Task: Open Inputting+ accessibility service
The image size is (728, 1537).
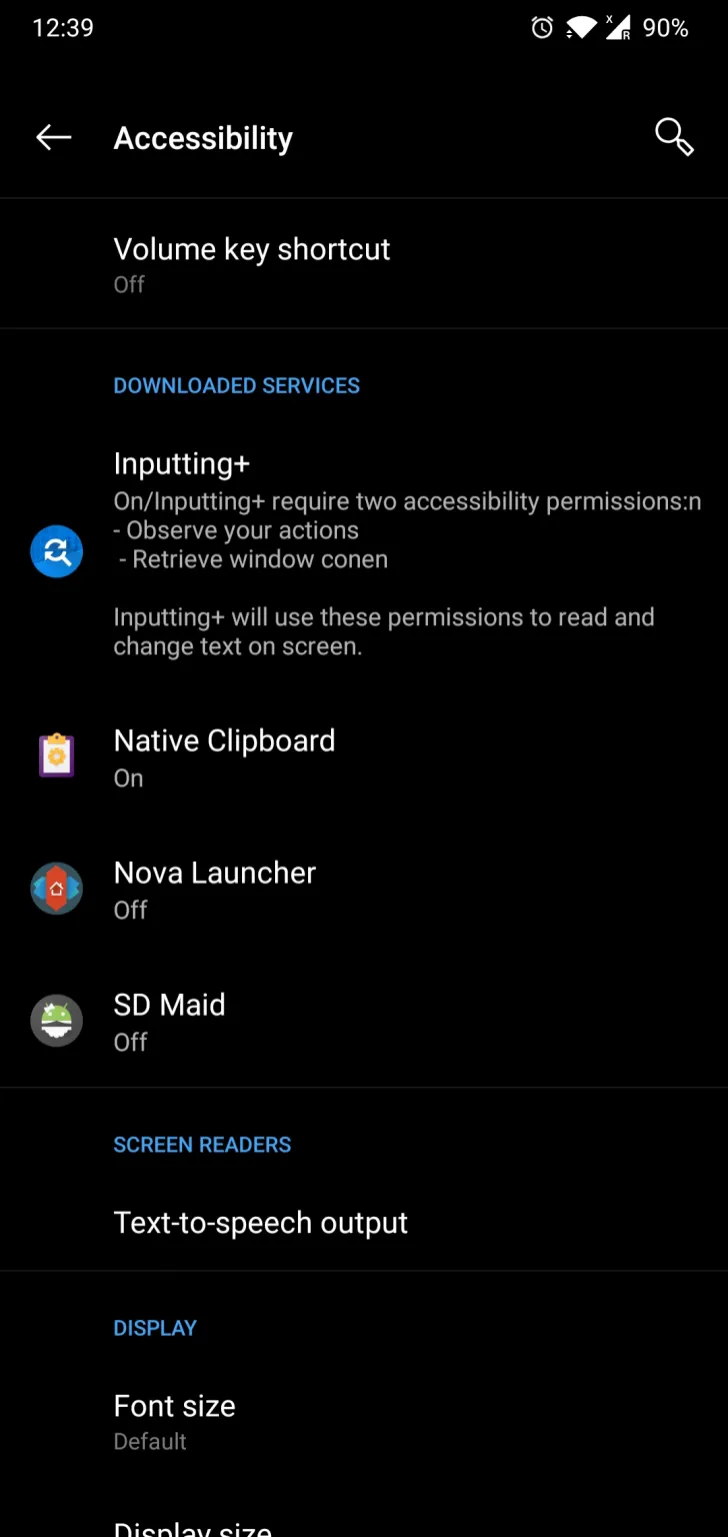Action: click(x=364, y=552)
